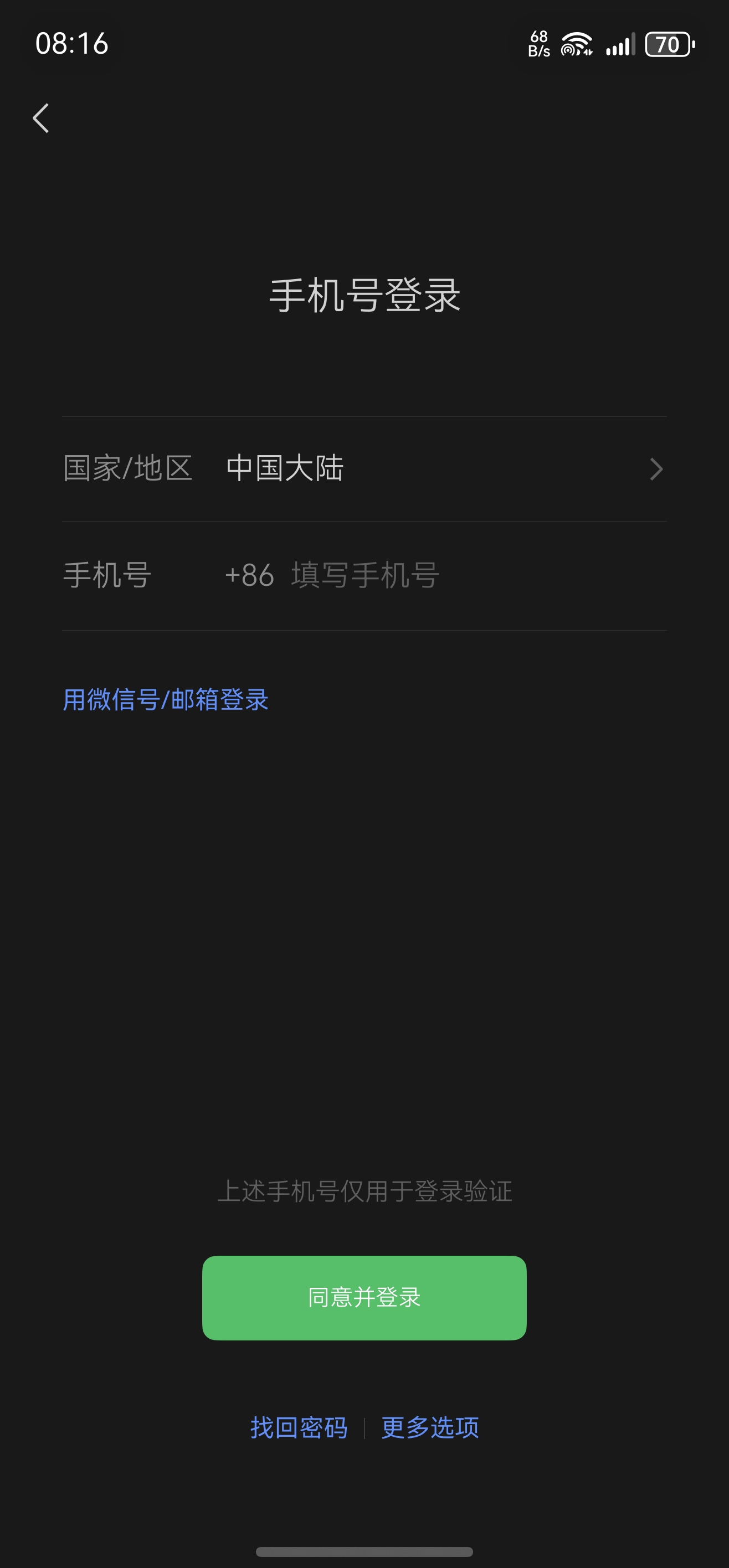Tap the 同意并登录 green button
This screenshot has height=1568, width=729.
click(x=364, y=1297)
